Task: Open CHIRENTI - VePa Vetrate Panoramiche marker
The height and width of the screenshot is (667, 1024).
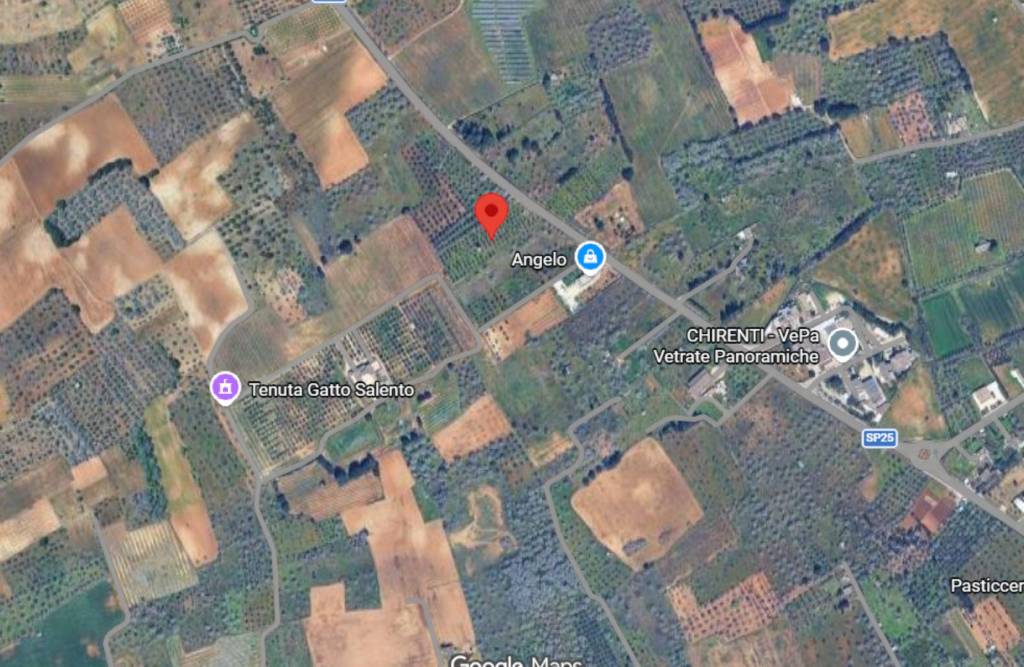Action: click(x=844, y=346)
